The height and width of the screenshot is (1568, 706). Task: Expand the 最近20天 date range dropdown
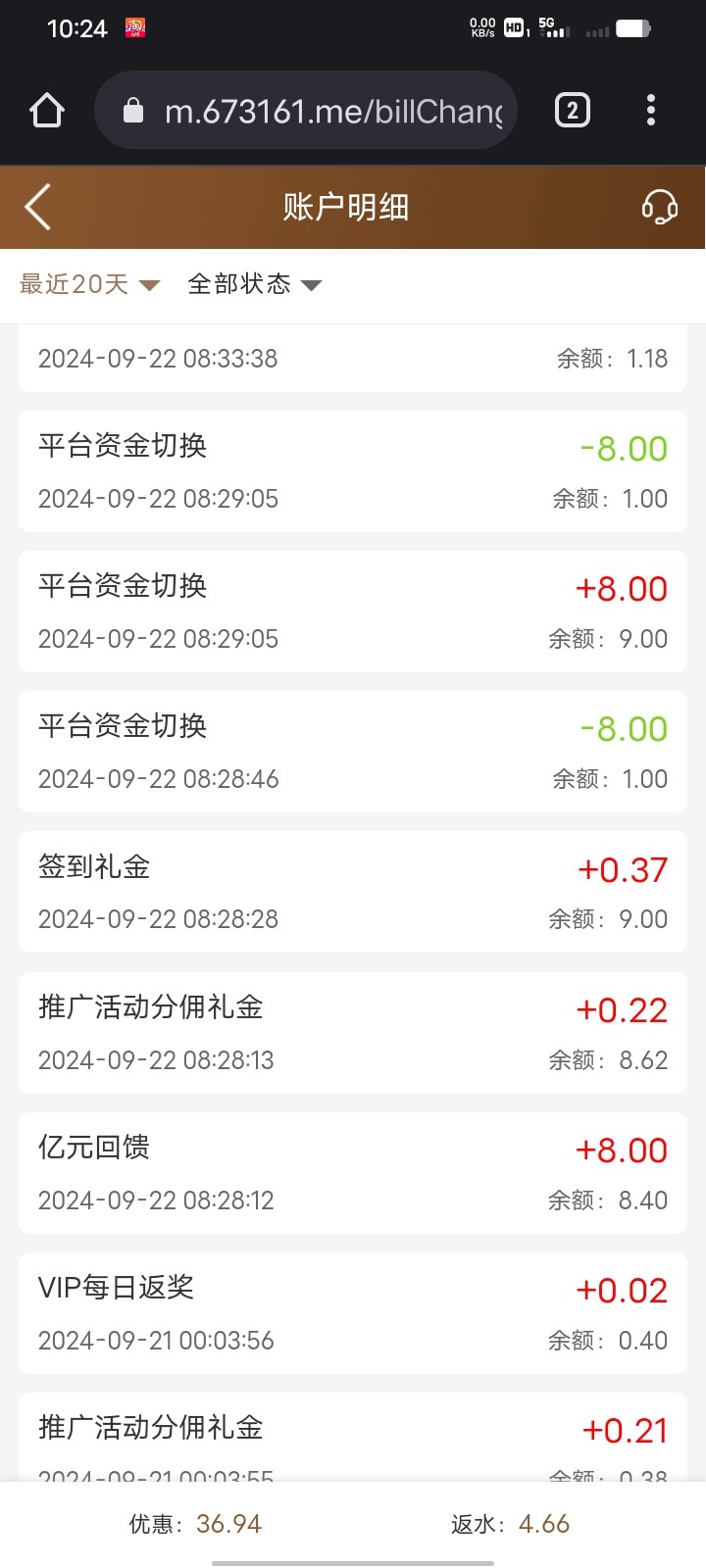pos(89,284)
